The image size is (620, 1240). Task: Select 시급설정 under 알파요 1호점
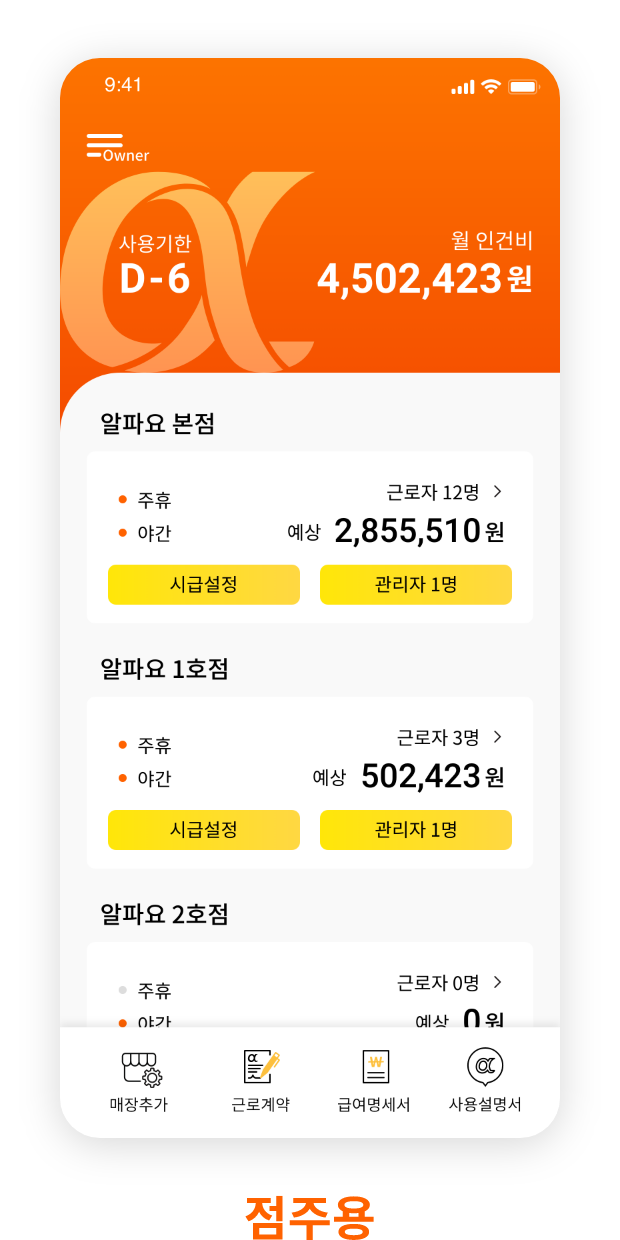tap(204, 830)
